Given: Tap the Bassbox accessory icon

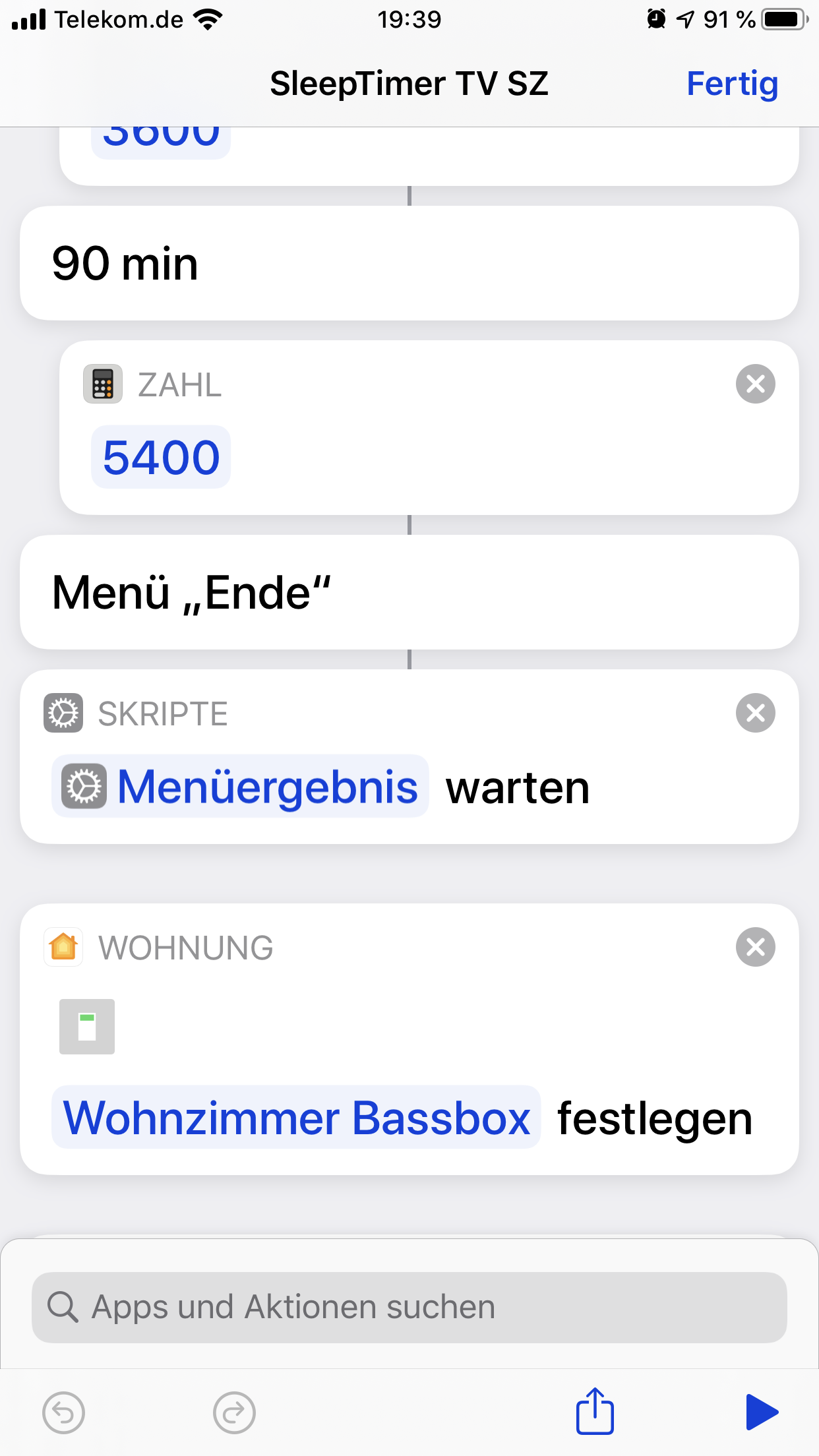Looking at the screenshot, I should pos(87,1027).
